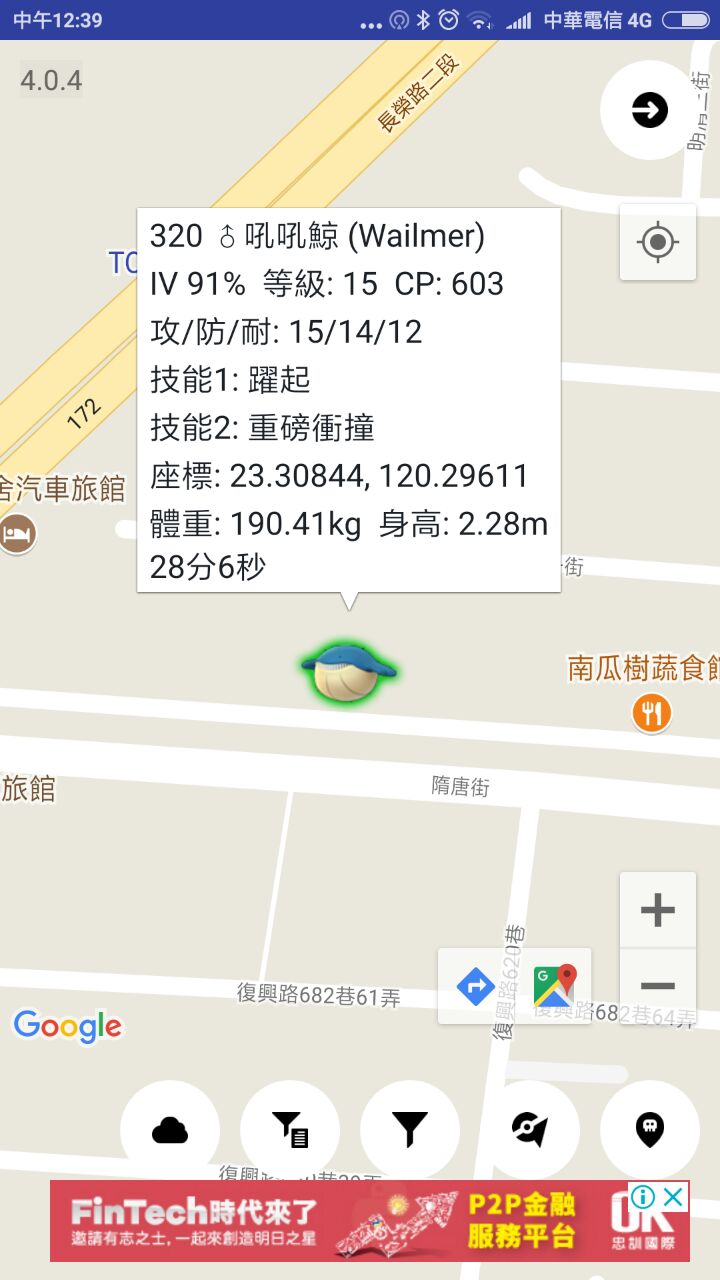Tap the cloud icon button
The image size is (720, 1280).
[x=170, y=1130]
